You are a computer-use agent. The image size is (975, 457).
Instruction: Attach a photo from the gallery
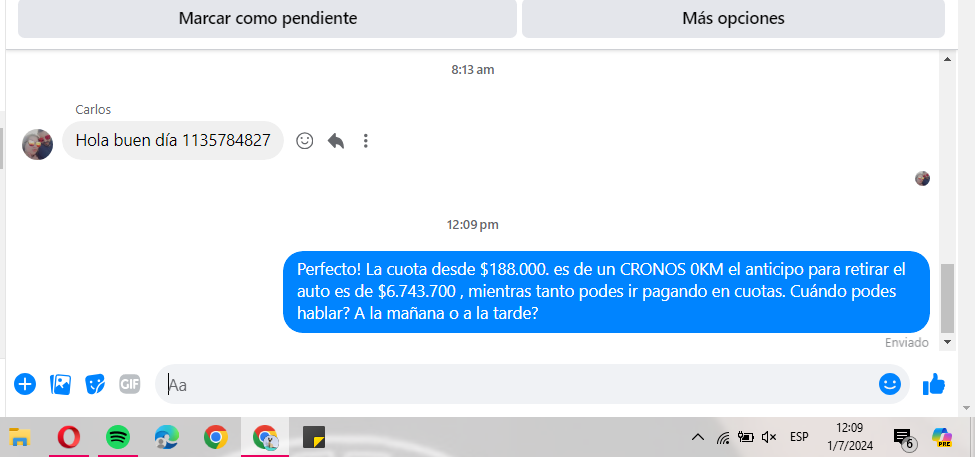coord(60,383)
